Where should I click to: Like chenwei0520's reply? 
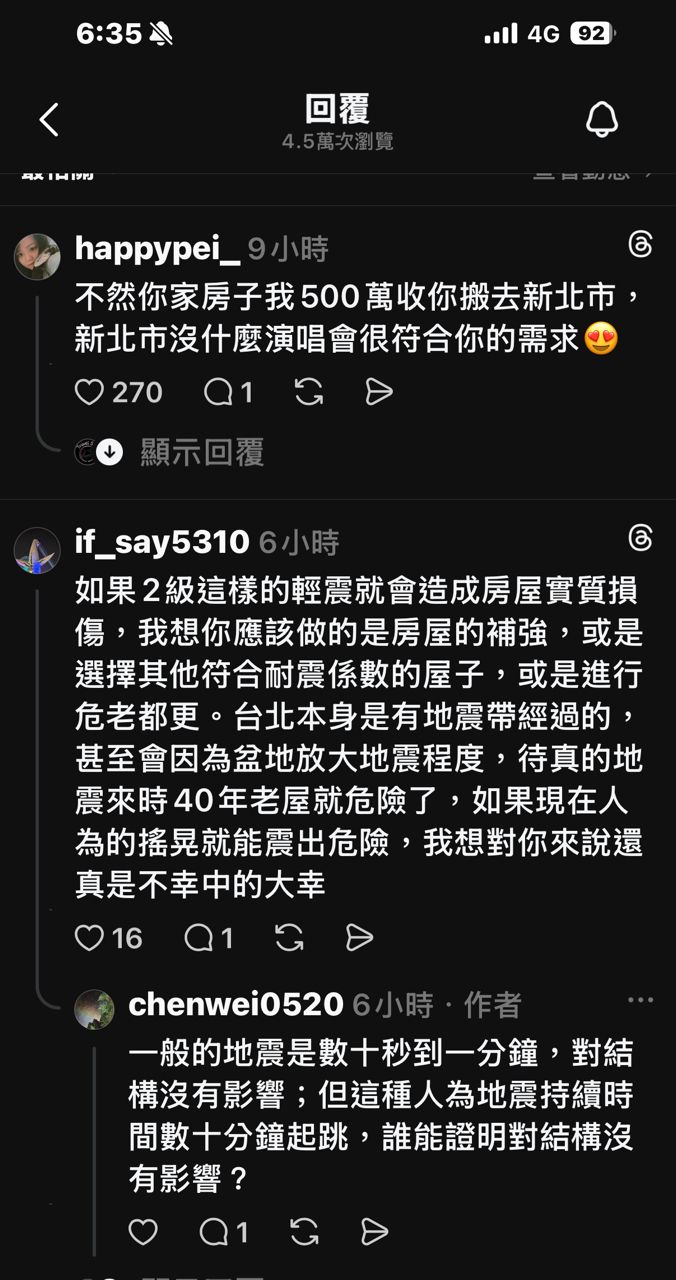(143, 1232)
